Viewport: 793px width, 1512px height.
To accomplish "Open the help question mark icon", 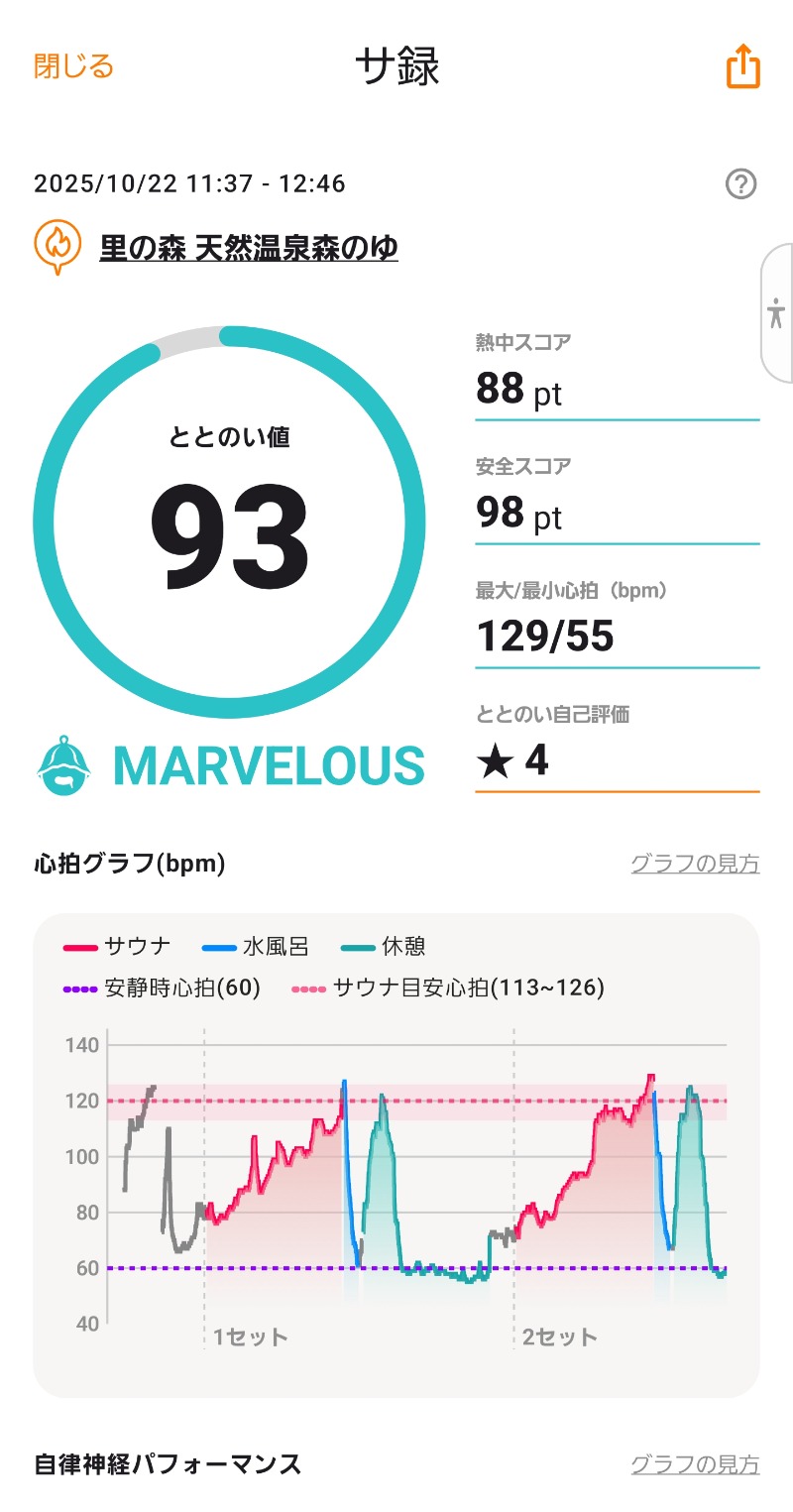I will pyautogui.click(x=740, y=184).
